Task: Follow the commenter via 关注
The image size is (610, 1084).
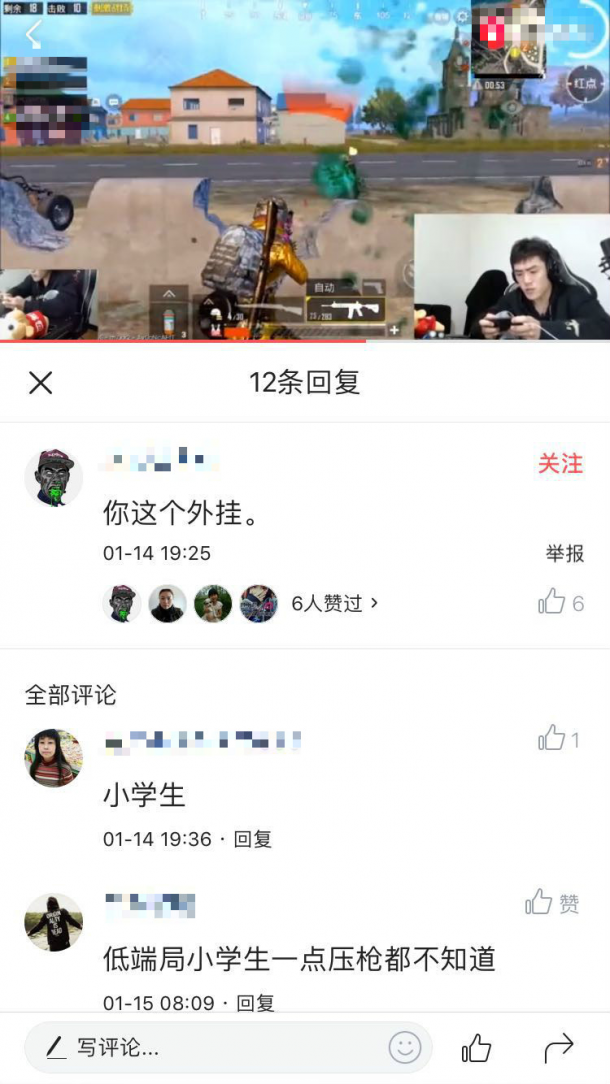Action: (560, 463)
